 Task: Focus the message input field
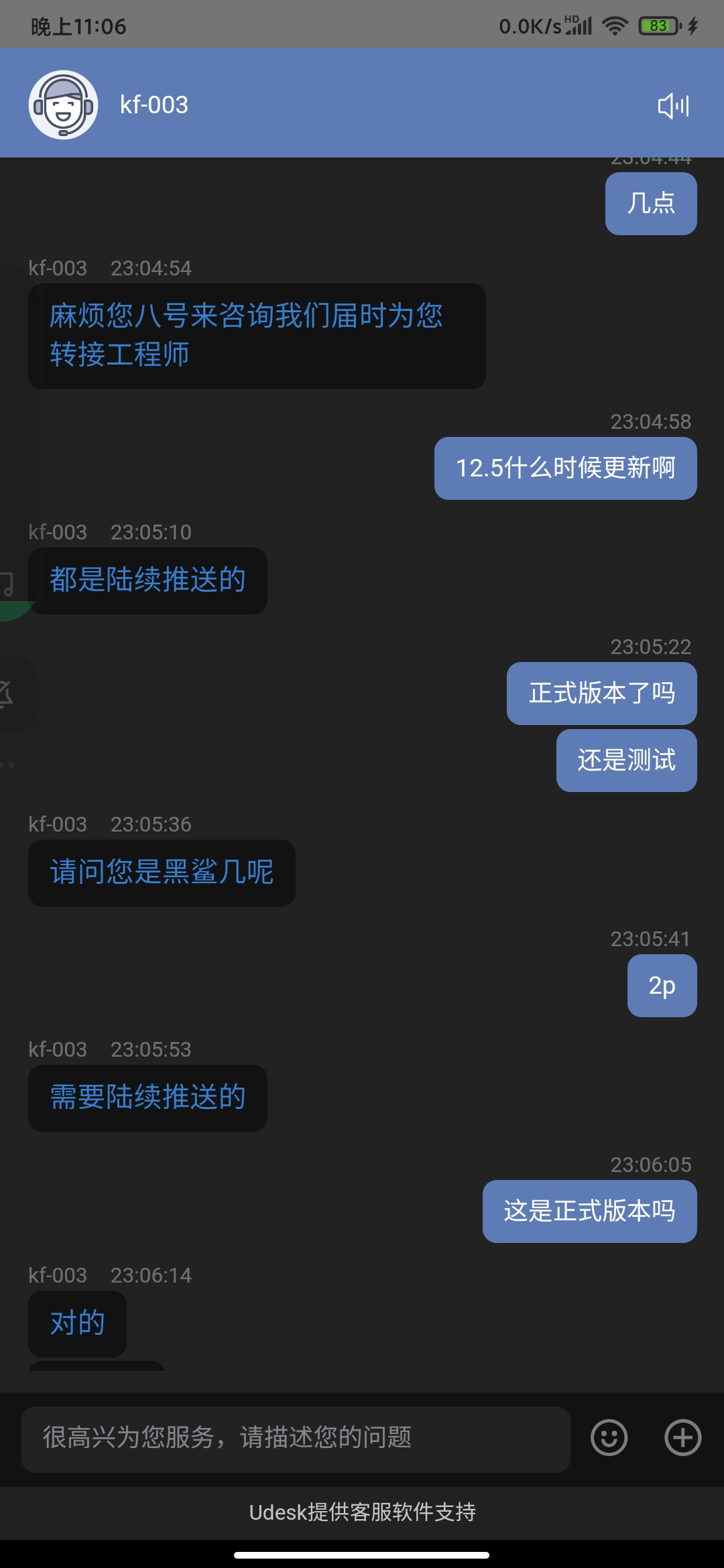click(x=295, y=1438)
